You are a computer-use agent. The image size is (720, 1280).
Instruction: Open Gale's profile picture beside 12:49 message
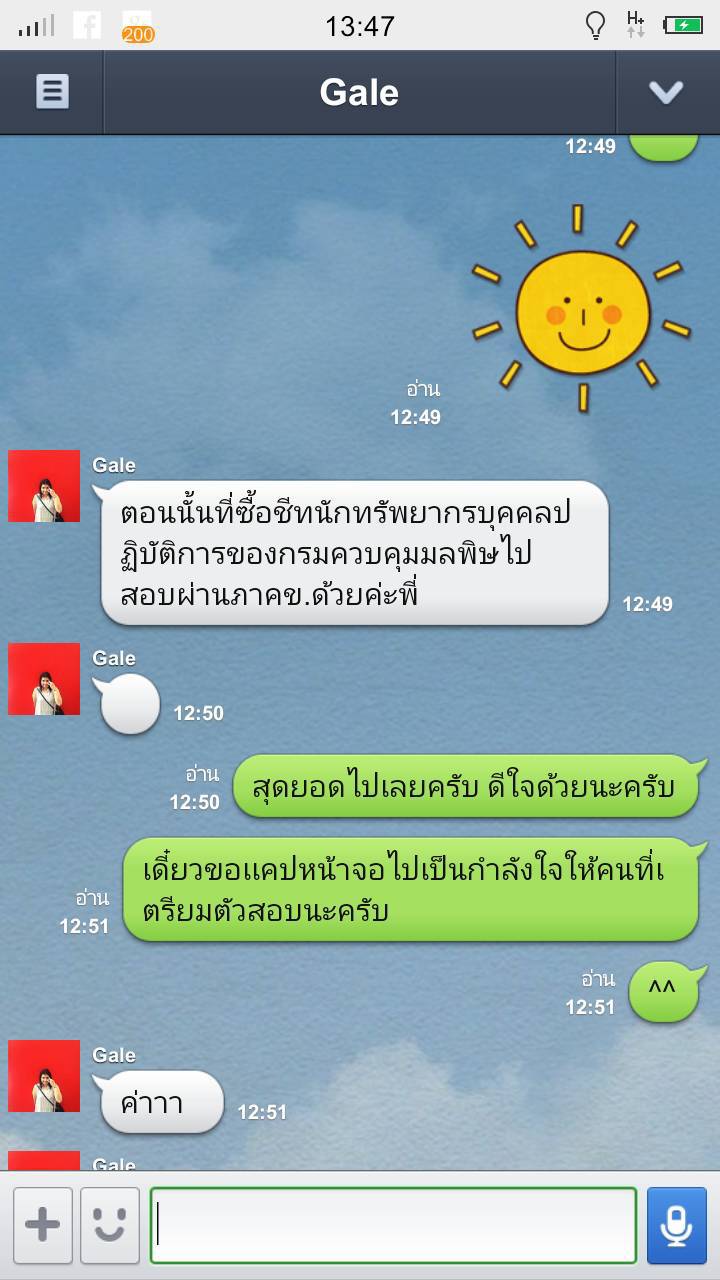(44, 486)
